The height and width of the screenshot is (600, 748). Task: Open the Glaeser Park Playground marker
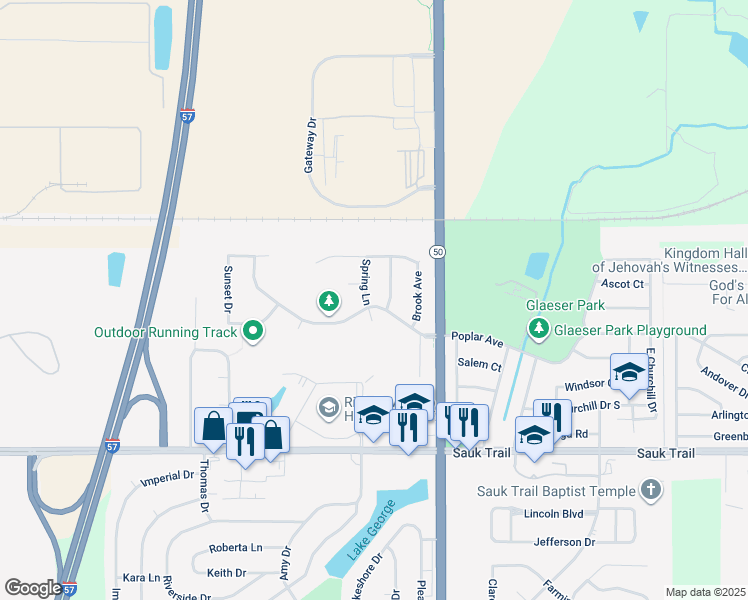539,329
